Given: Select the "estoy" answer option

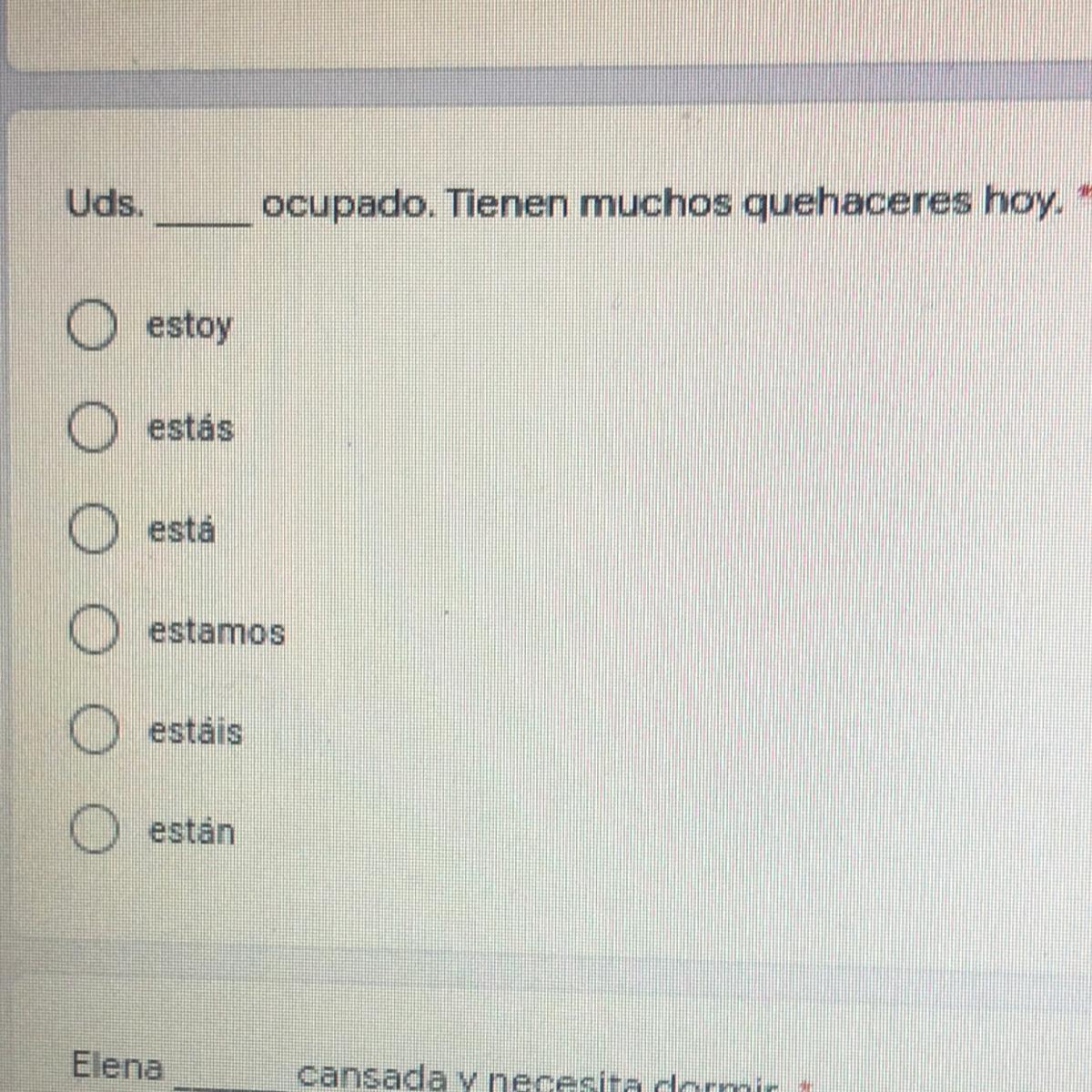Looking at the screenshot, I should tap(93, 326).
